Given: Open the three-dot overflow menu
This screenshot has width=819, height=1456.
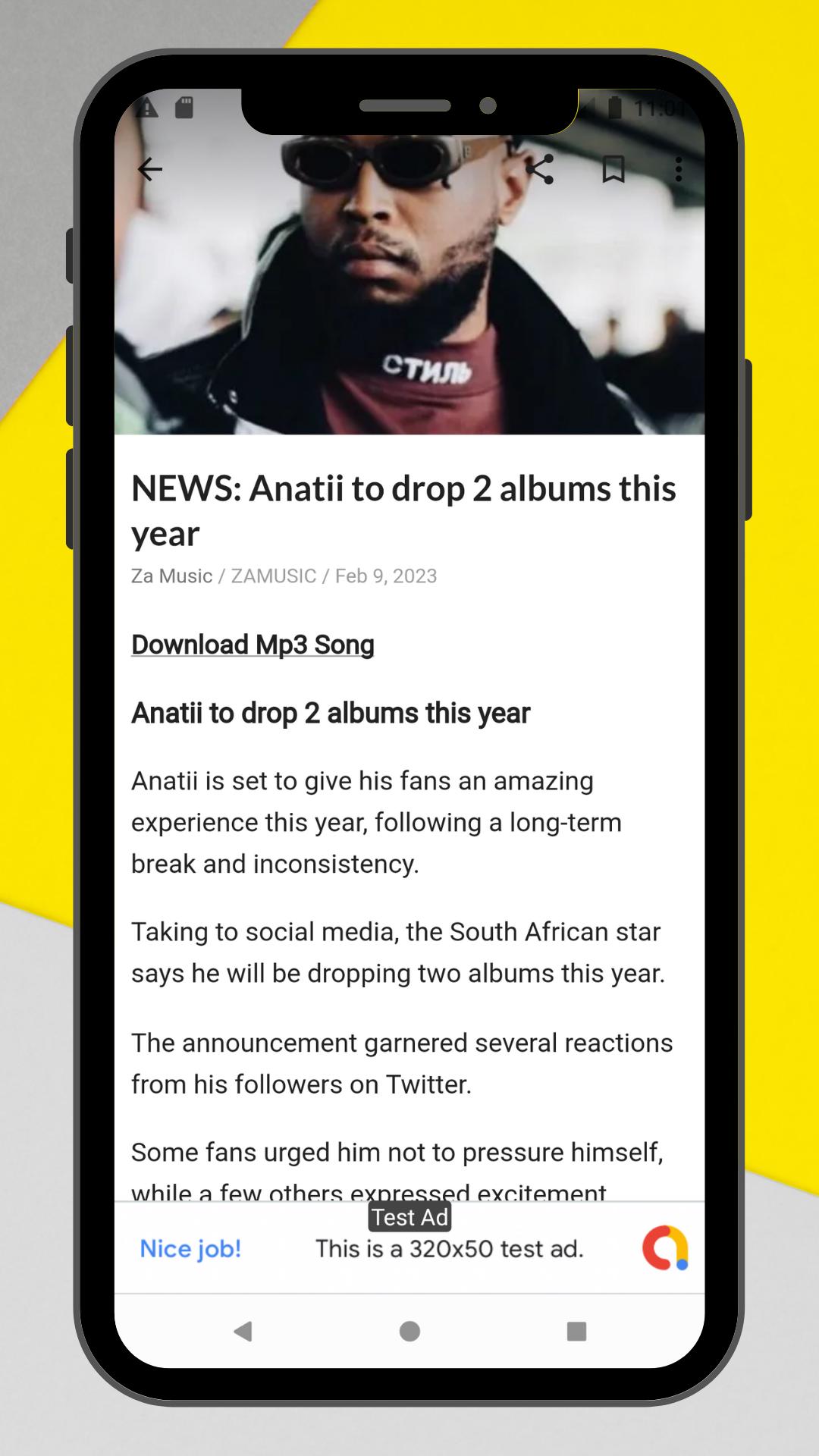Looking at the screenshot, I should [x=679, y=169].
